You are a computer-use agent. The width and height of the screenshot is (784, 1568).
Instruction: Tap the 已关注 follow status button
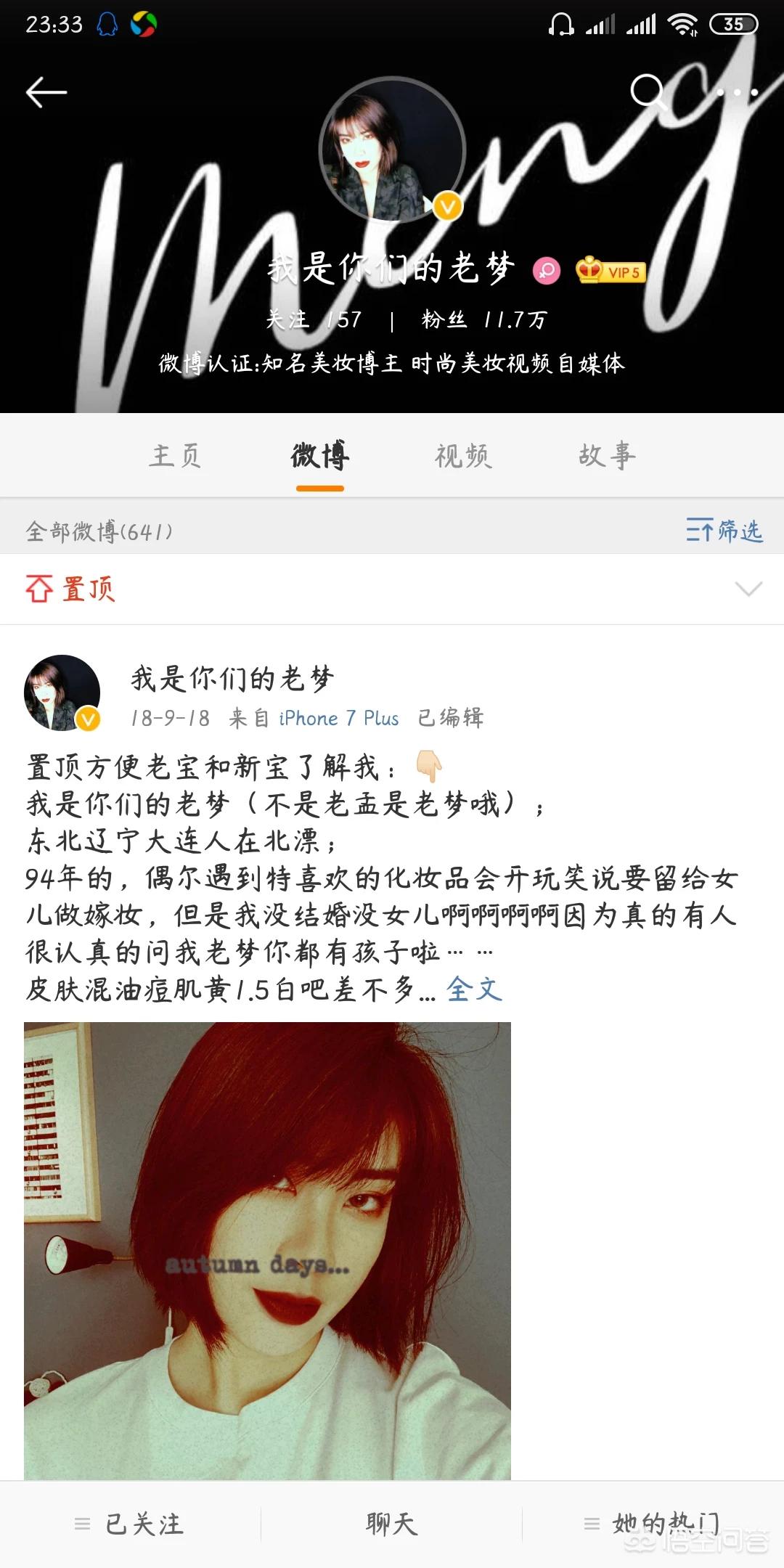131,1524
